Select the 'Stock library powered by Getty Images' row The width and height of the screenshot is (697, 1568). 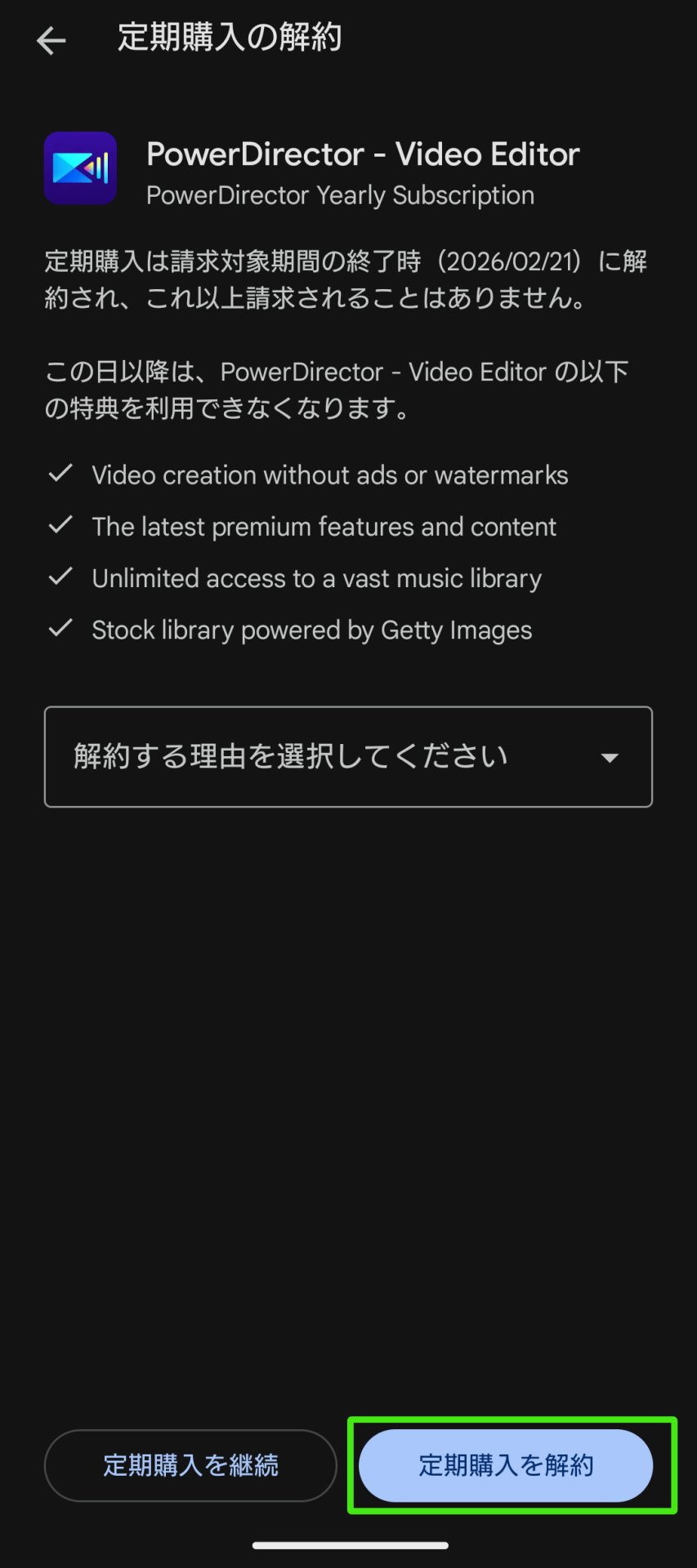click(x=312, y=629)
